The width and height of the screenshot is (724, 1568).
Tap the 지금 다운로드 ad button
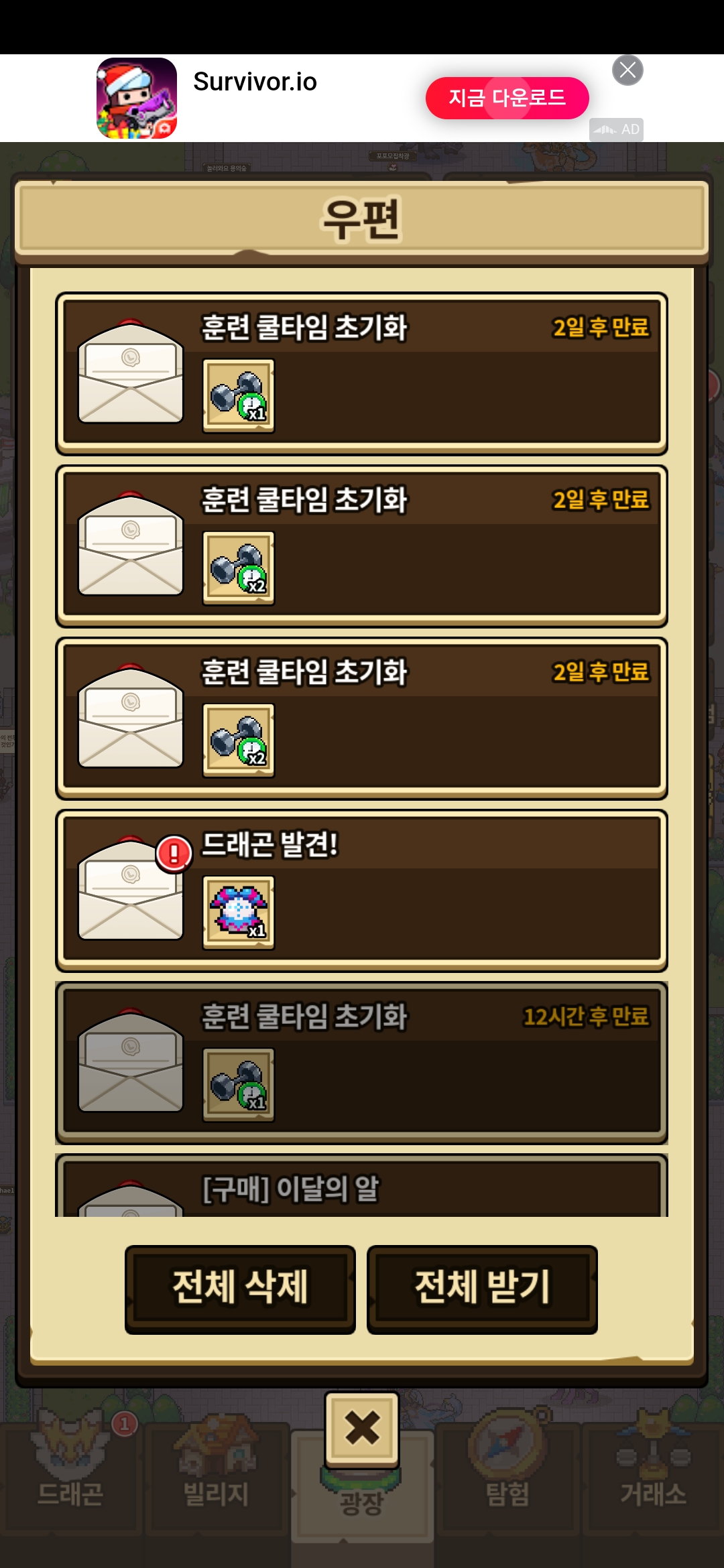tap(507, 98)
